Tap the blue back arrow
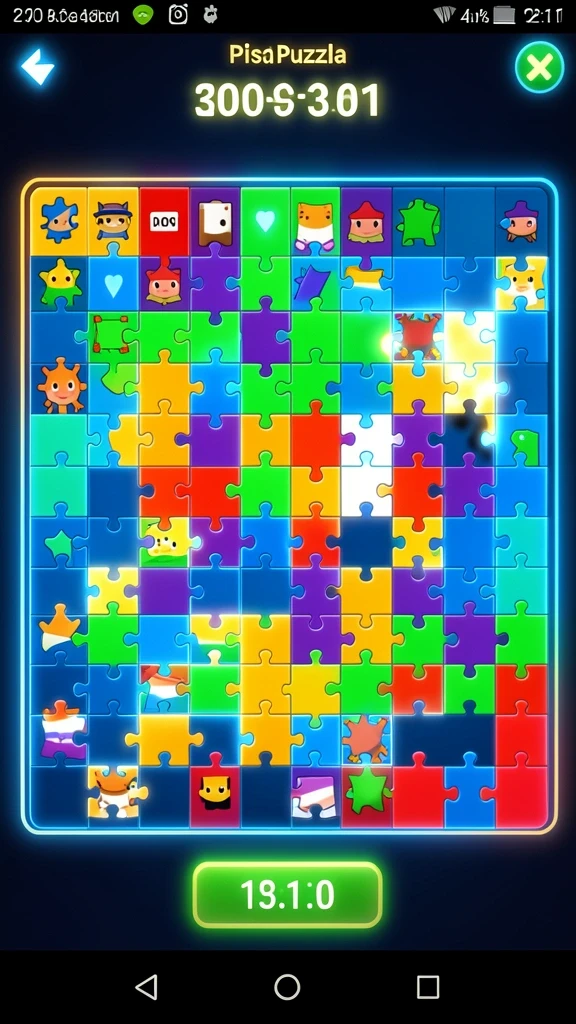Screen dimensions: 576x1024 click(37, 66)
